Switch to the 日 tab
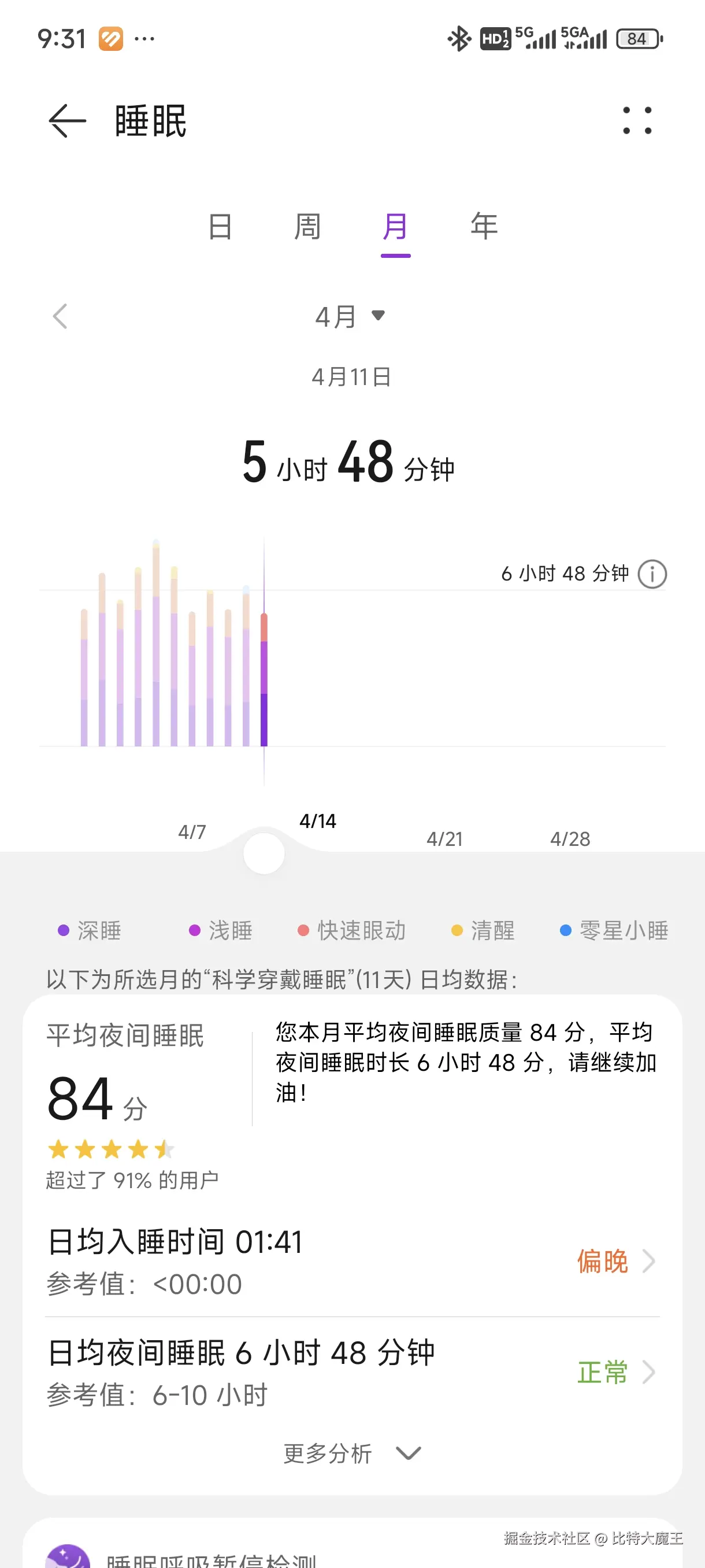705x1568 pixels. pyautogui.click(x=220, y=227)
